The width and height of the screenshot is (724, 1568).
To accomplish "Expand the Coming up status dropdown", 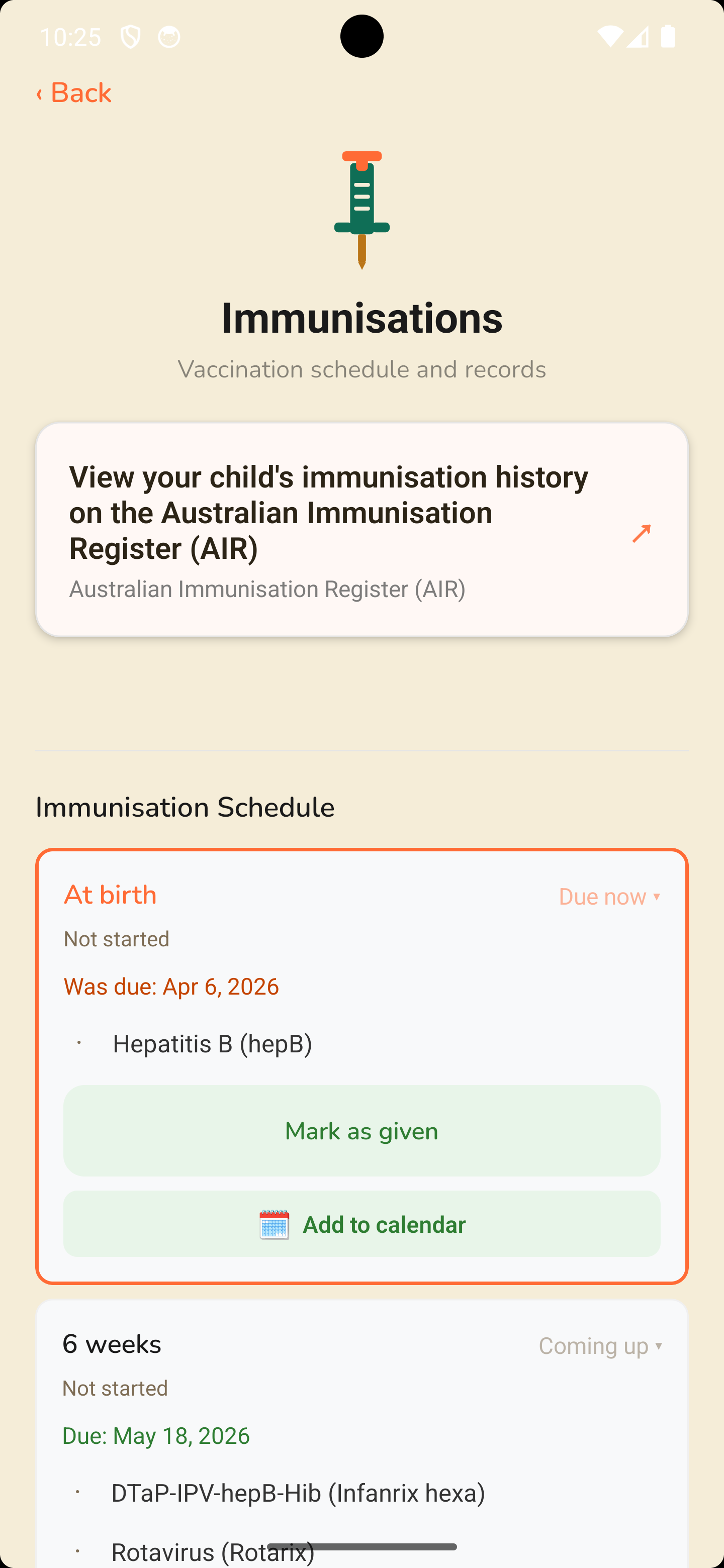I will (601, 1346).
